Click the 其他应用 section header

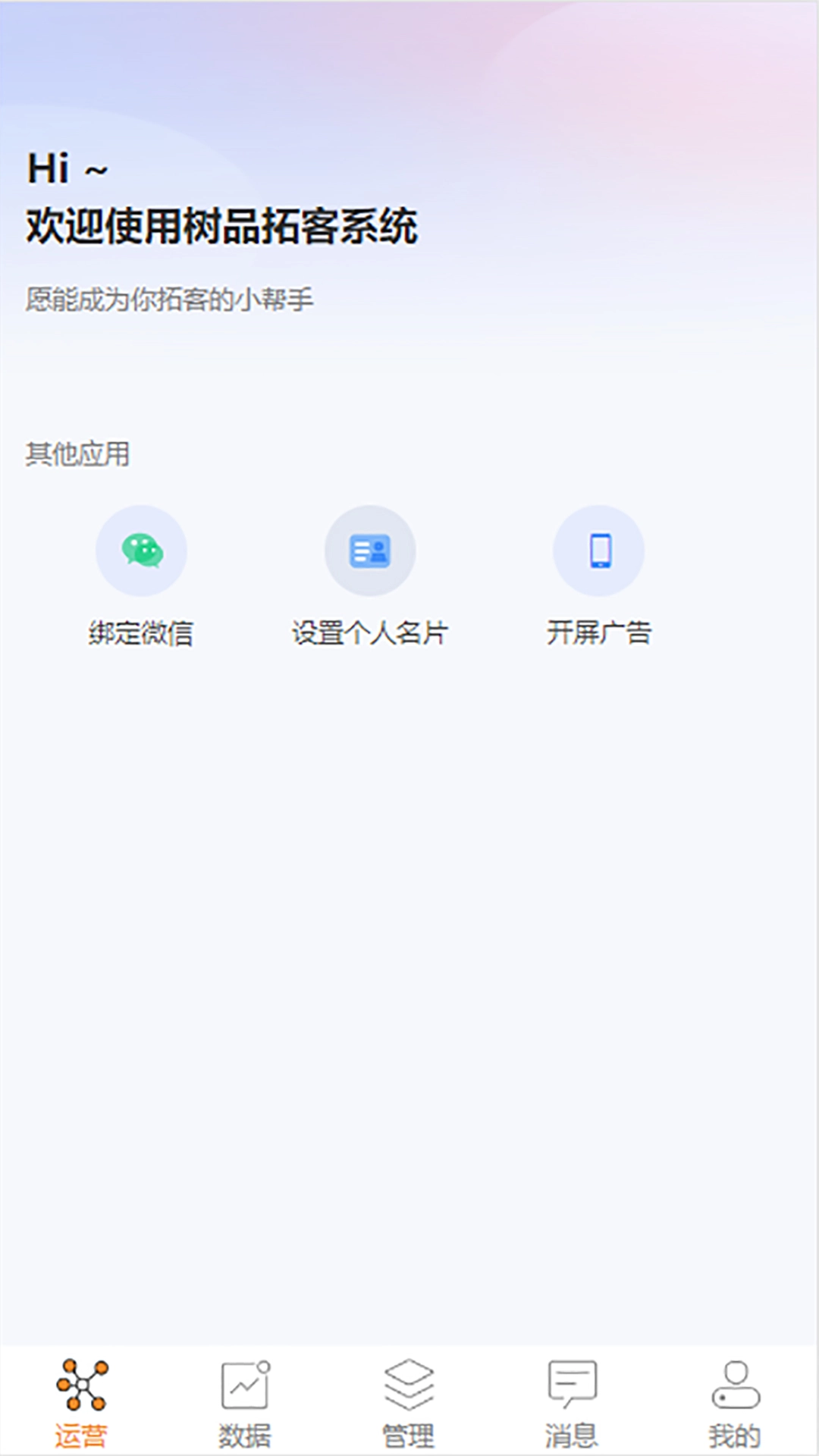pyautogui.click(x=78, y=453)
